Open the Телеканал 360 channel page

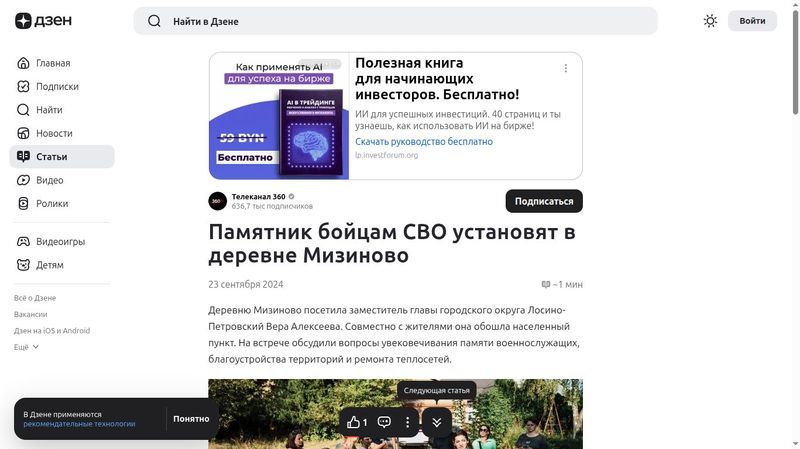pyautogui.click(x=258, y=196)
